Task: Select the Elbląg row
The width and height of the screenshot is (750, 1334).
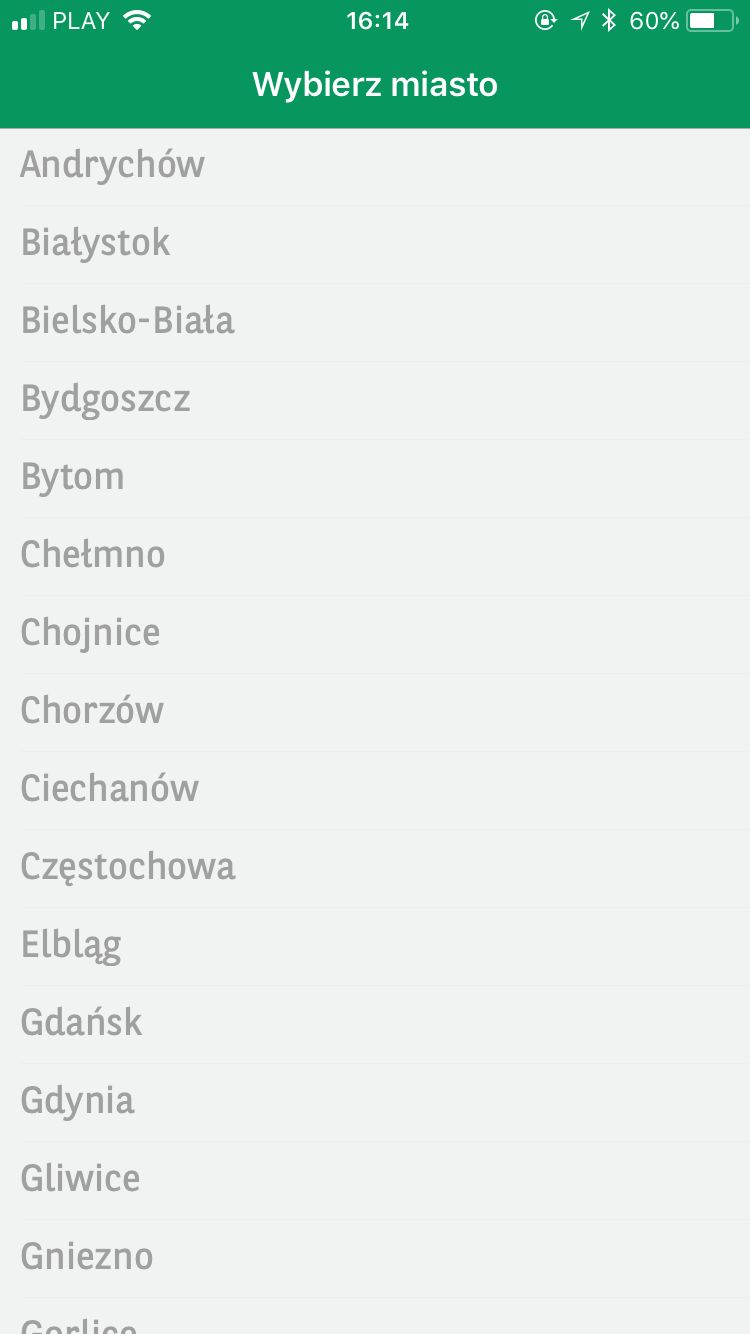Action: pos(375,947)
